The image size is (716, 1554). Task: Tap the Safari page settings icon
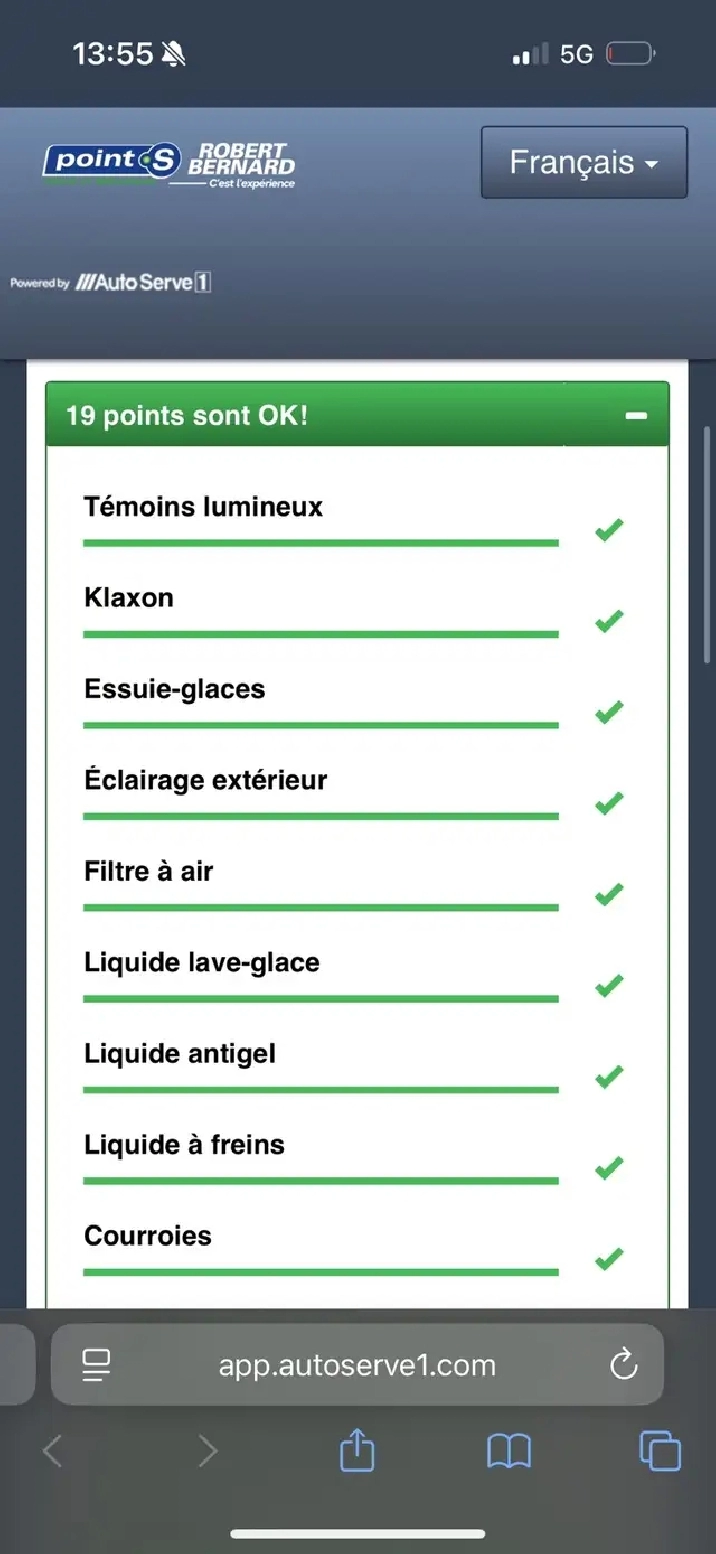pos(96,1365)
